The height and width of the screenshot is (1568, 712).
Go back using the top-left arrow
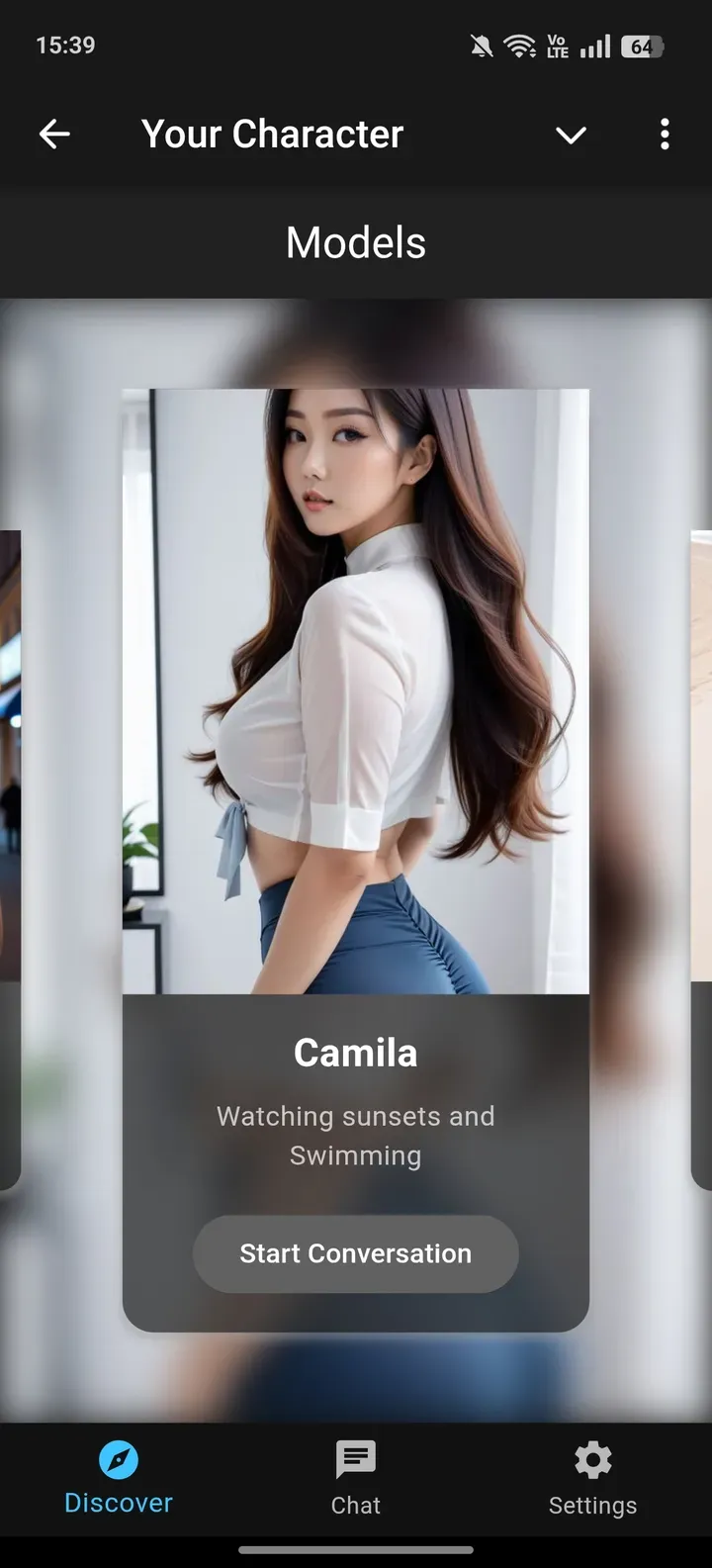[x=54, y=134]
